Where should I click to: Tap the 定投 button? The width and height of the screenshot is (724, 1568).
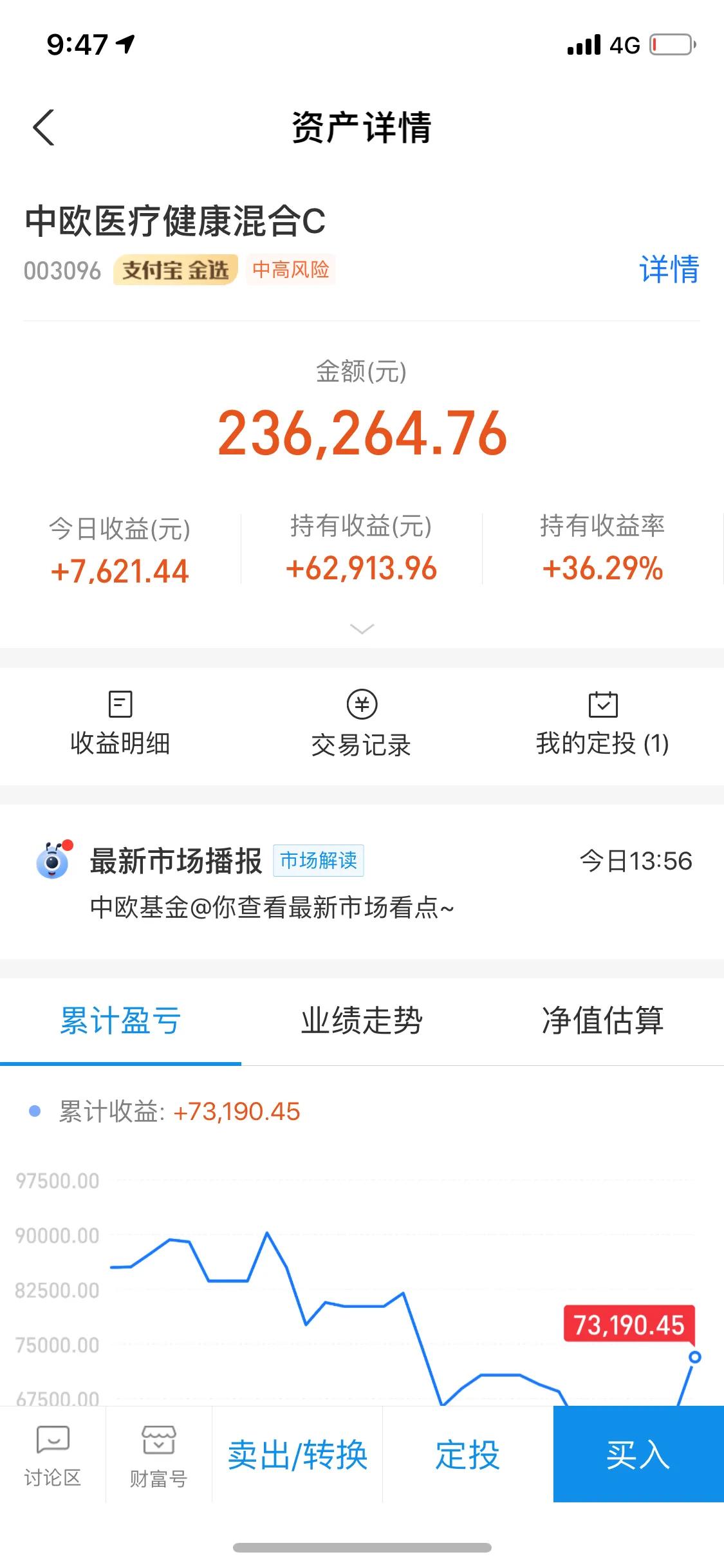468,1455
